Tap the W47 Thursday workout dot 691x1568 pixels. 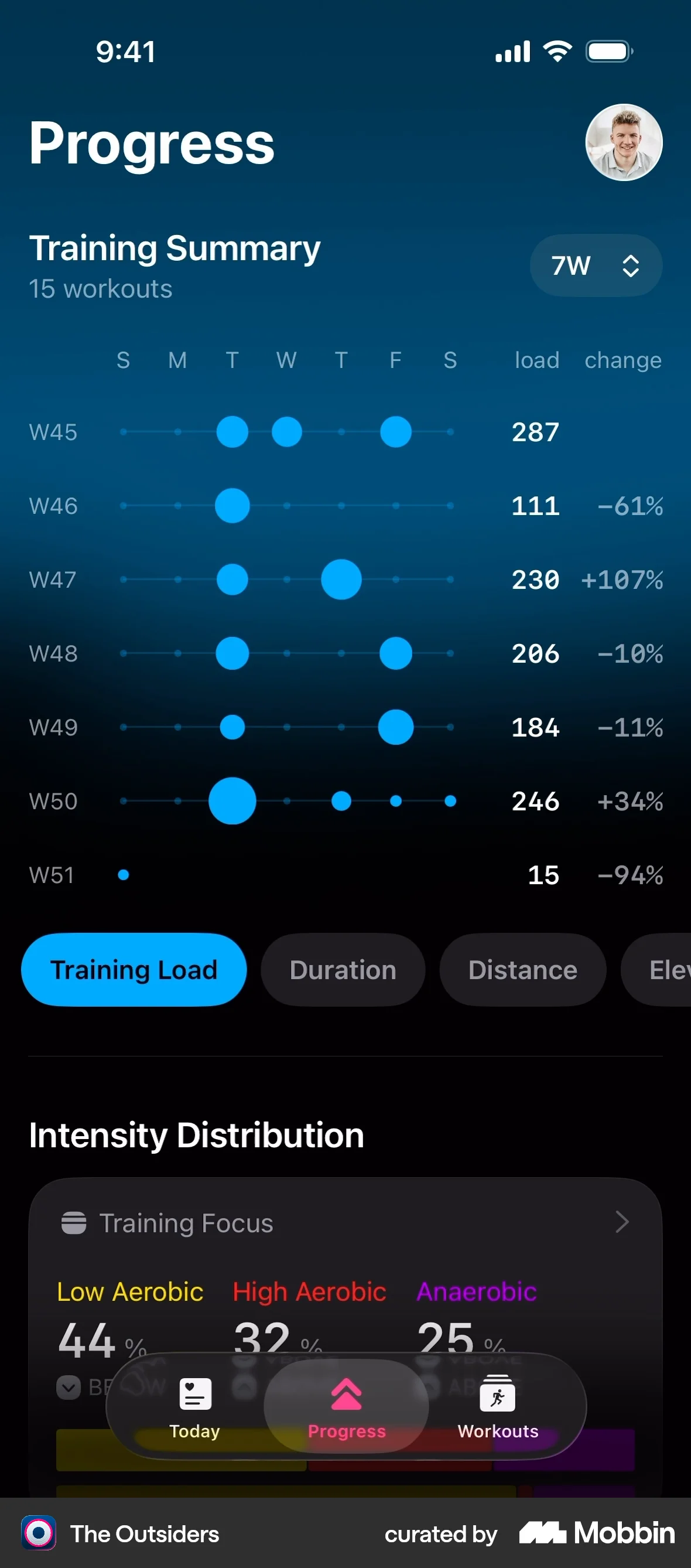[x=341, y=580]
